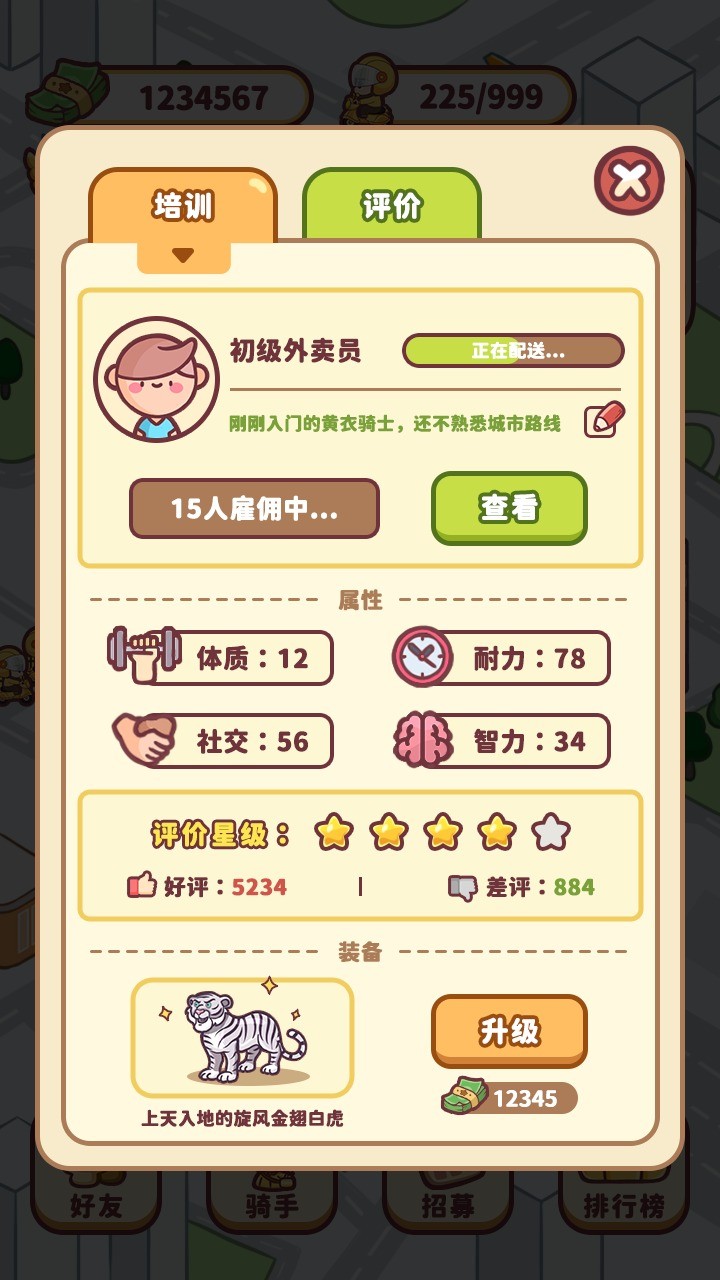Tap the 升级 upgrade button
720x1280 pixels.
click(x=509, y=1031)
